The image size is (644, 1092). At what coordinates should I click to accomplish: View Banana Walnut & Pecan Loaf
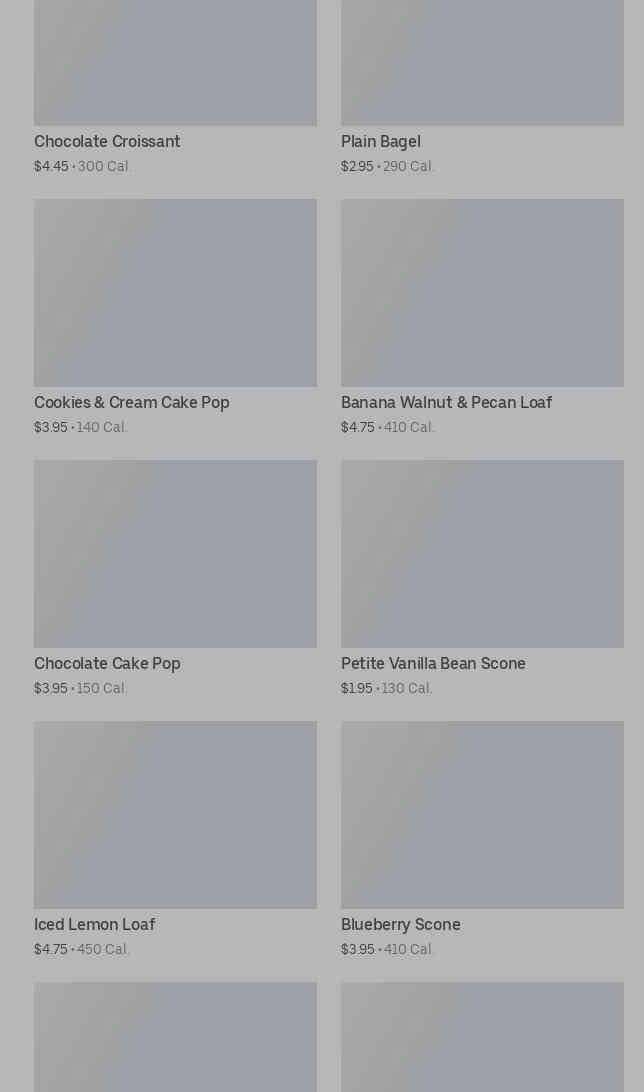tap(482, 317)
